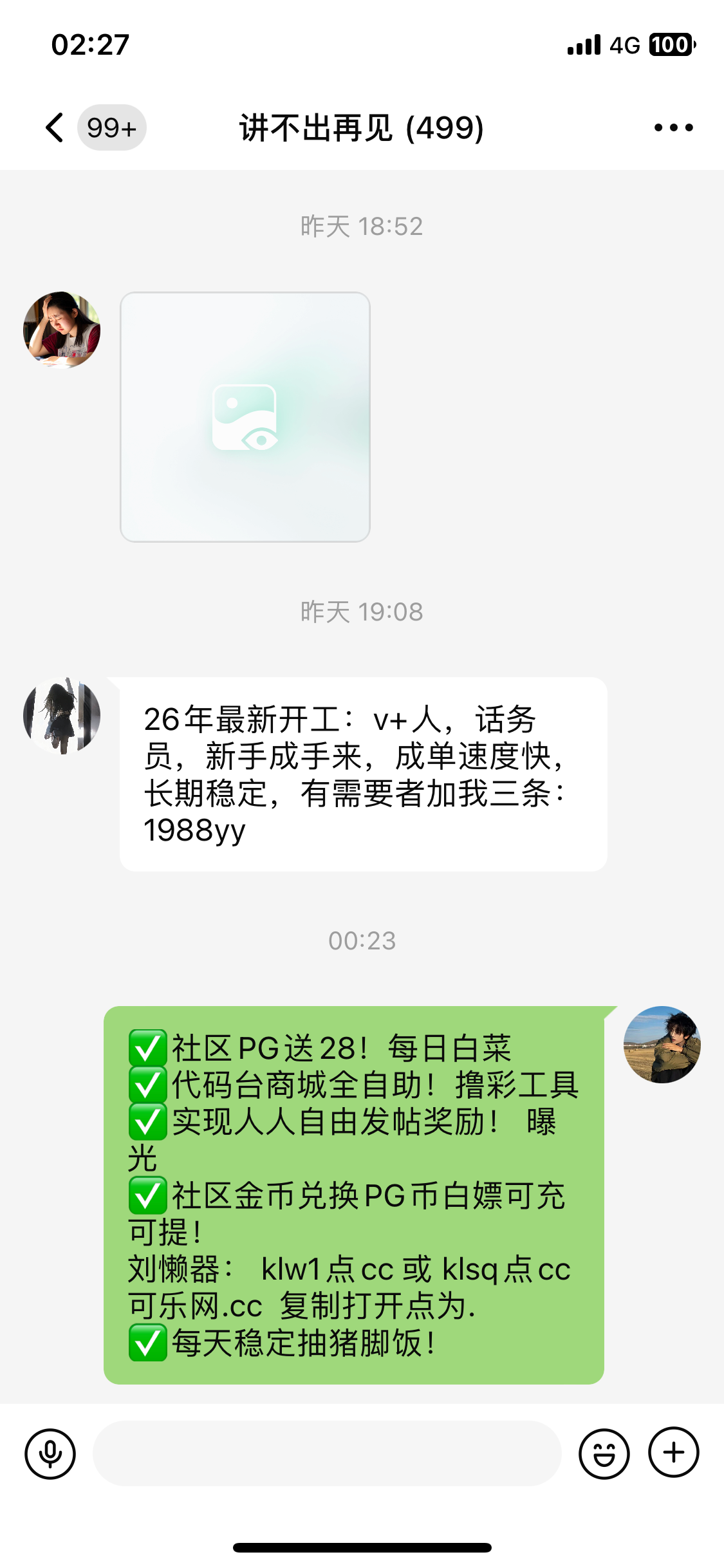
Task: Open my own avatar beside the green message
Action: pos(662,1044)
